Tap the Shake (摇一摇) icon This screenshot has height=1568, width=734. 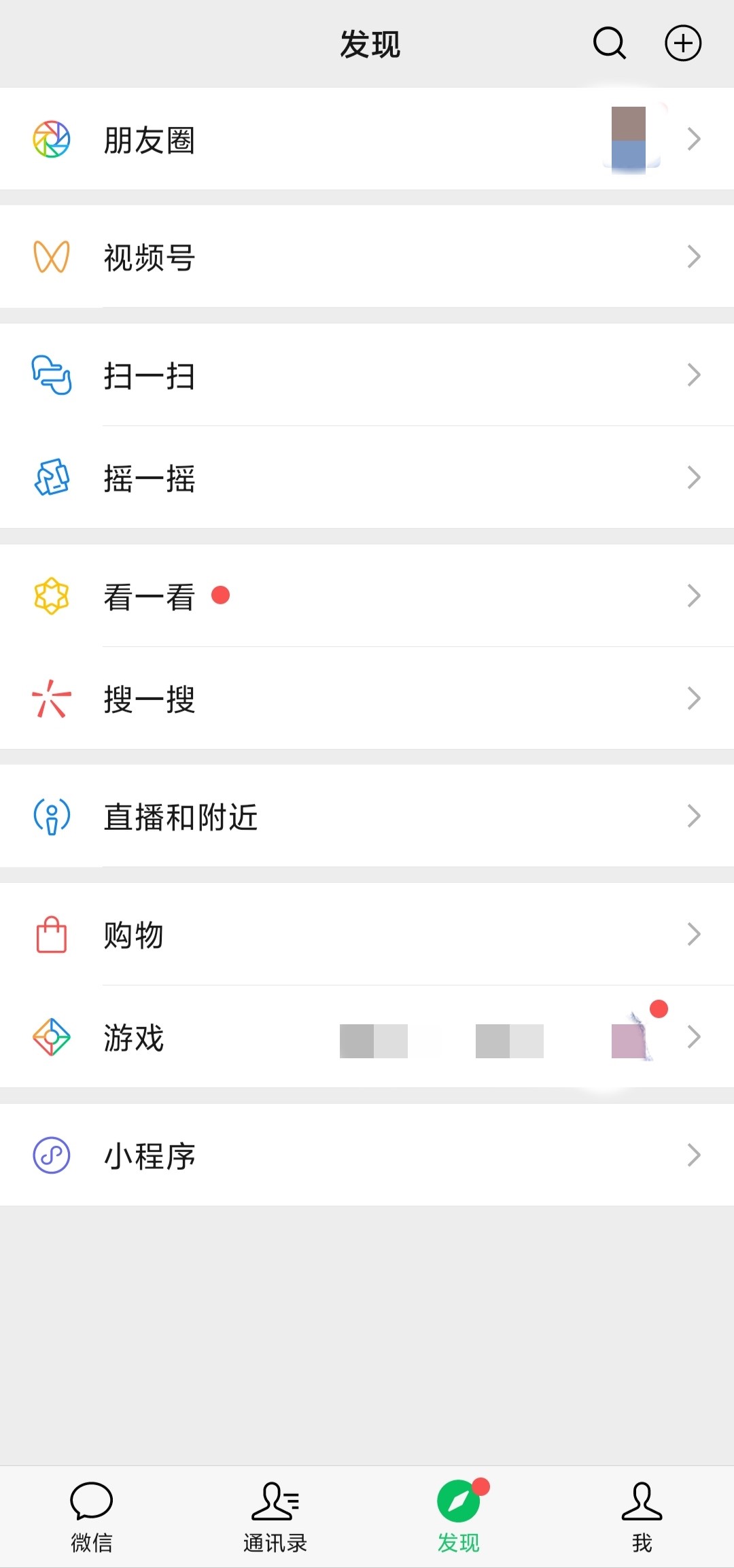click(x=51, y=478)
